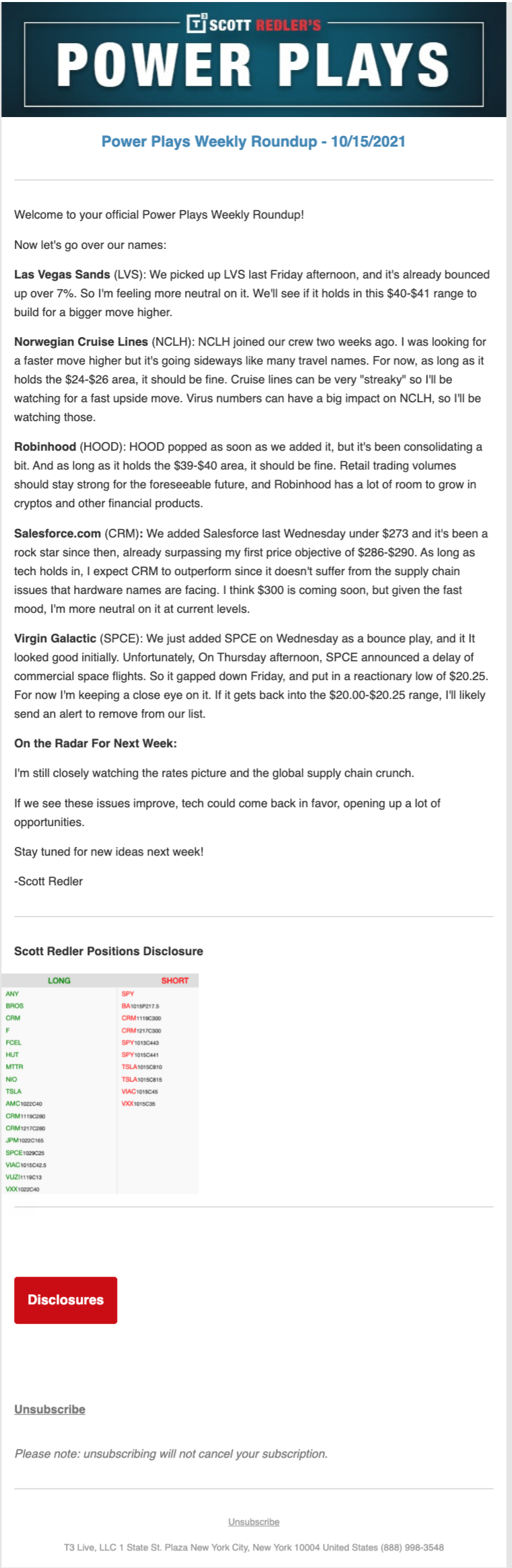512x1568 pixels.
Task: Tap the small footer Unsubscribe link
Action: [254, 1521]
